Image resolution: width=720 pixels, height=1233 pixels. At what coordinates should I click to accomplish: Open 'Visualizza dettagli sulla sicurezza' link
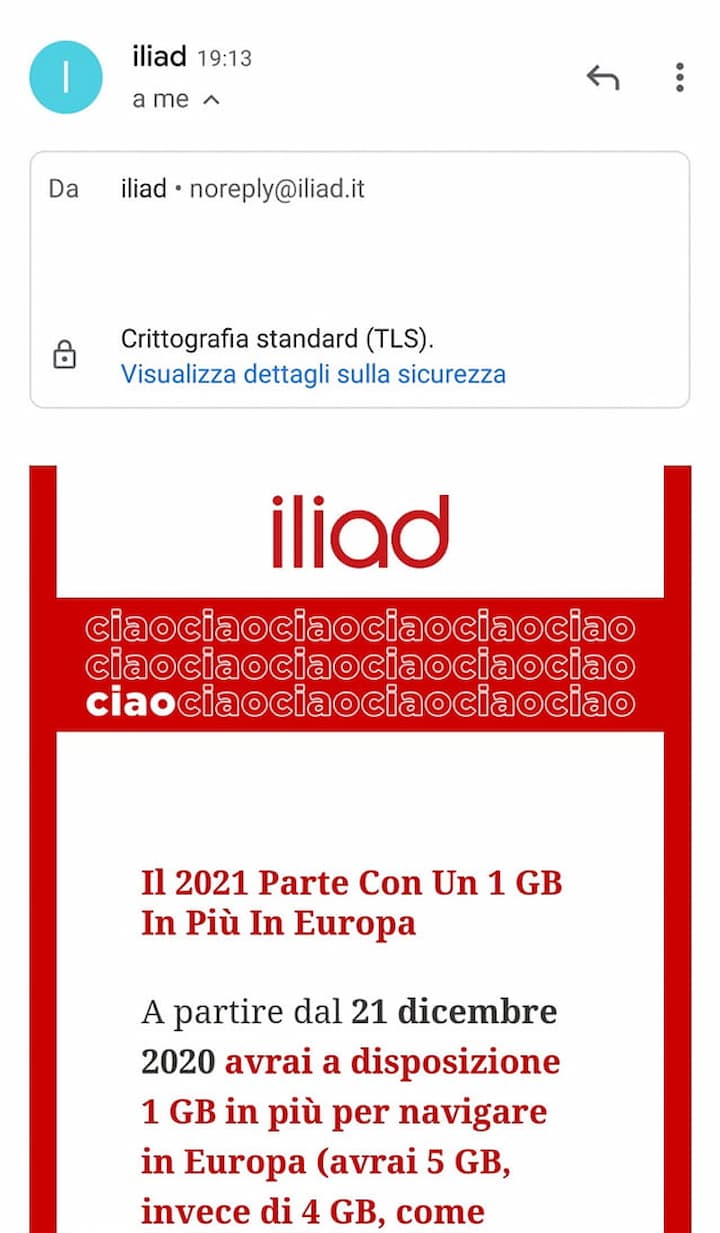(313, 374)
